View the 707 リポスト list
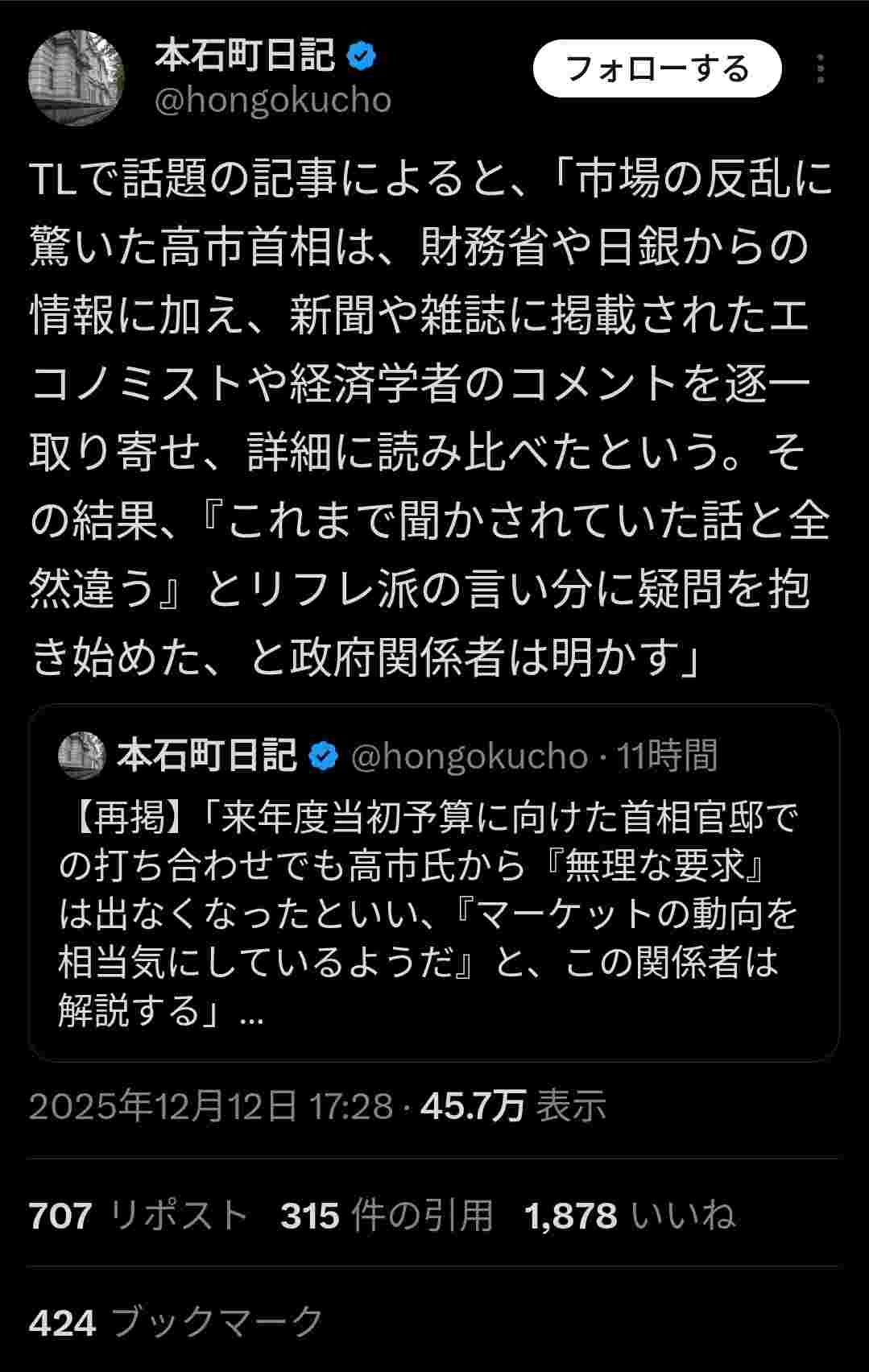 tap(138, 1215)
